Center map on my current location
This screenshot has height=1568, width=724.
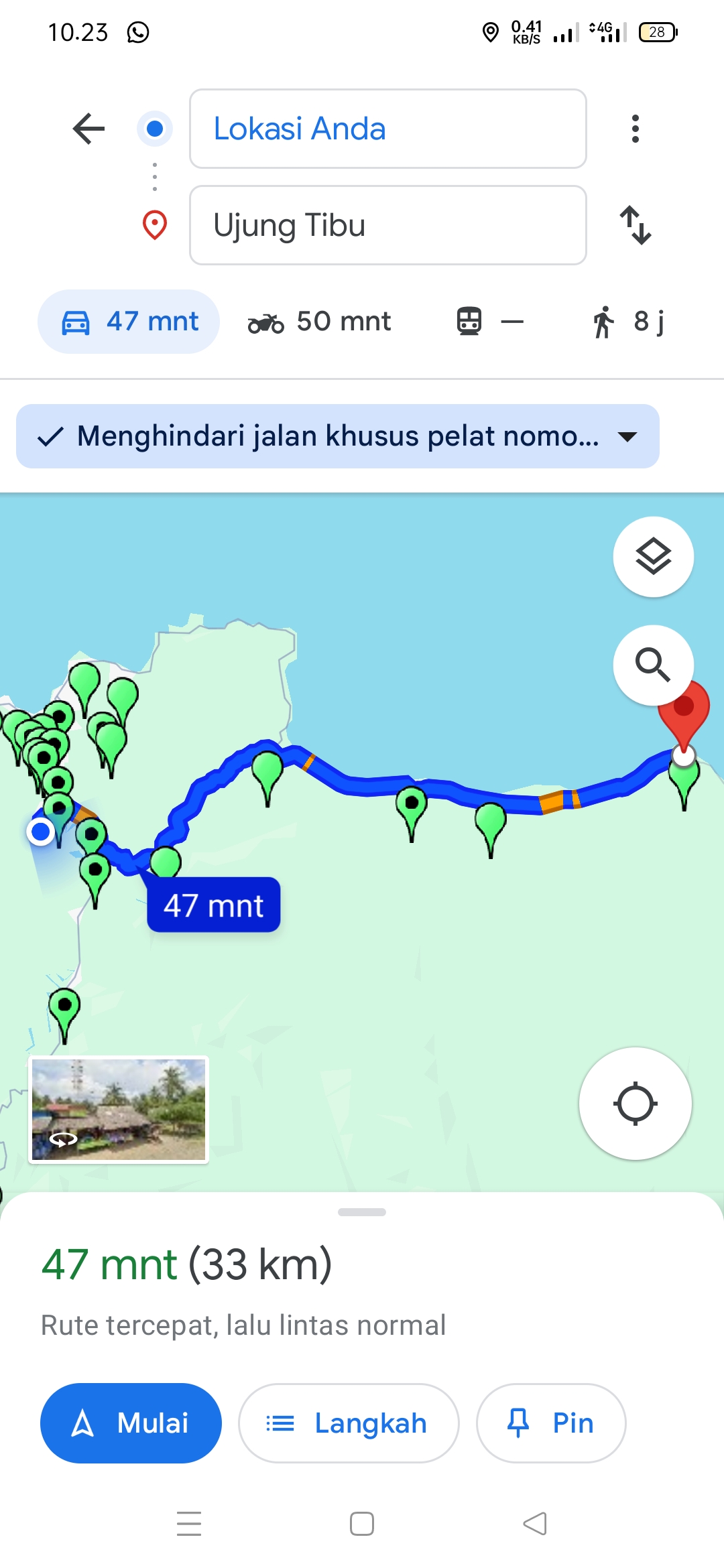(x=636, y=1104)
